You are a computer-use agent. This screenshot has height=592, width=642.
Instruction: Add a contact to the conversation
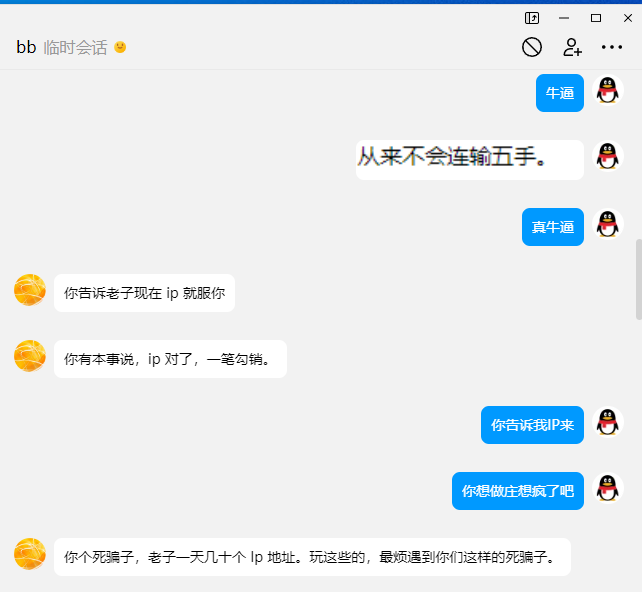tap(572, 47)
